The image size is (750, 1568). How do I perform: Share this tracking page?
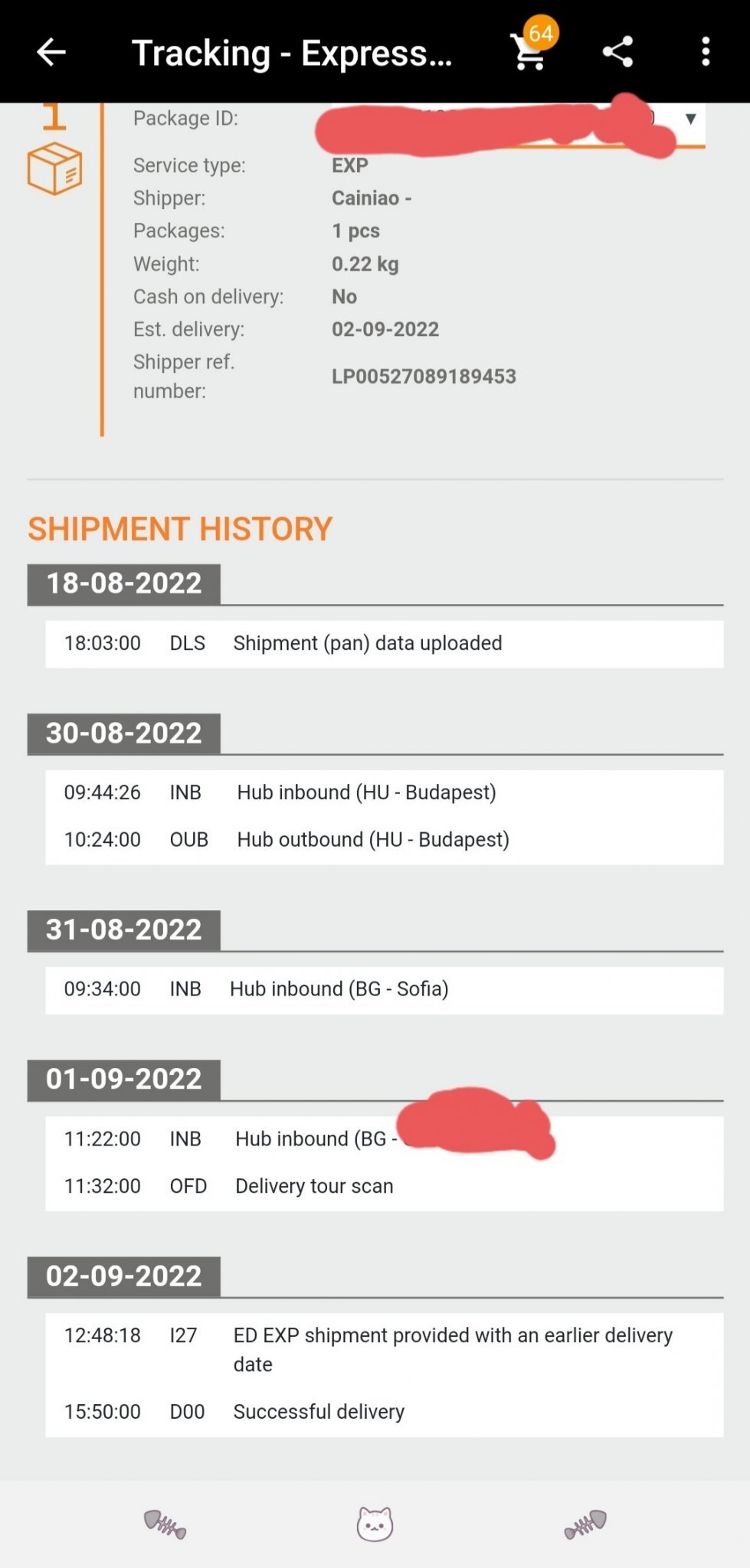pyautogui.click(x=617, y=52)
